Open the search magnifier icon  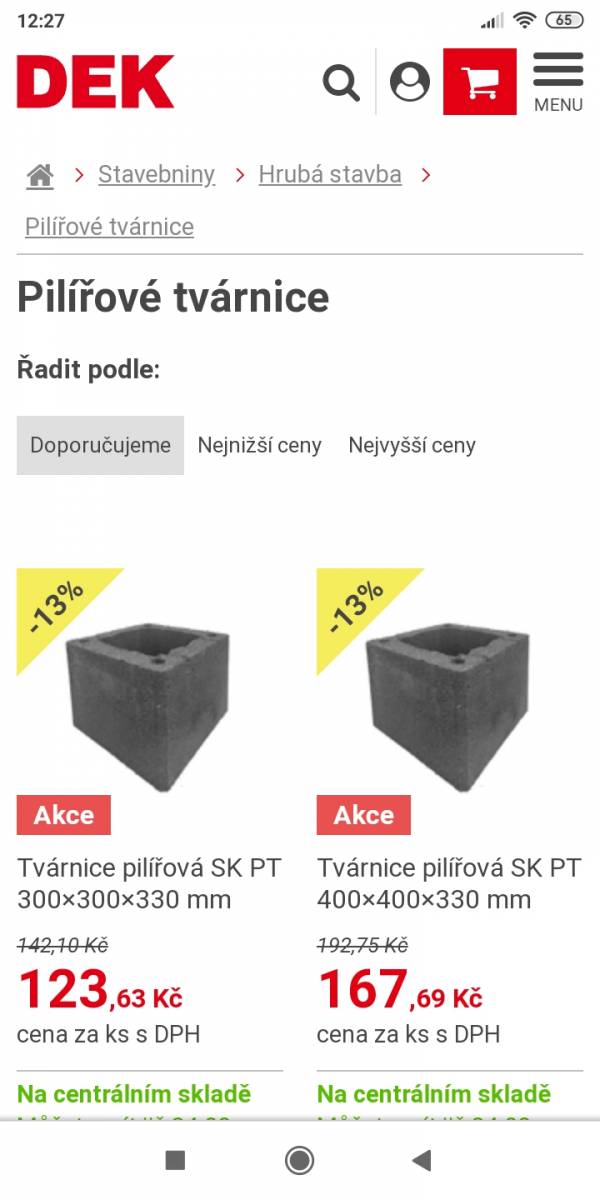coord(341,82)
